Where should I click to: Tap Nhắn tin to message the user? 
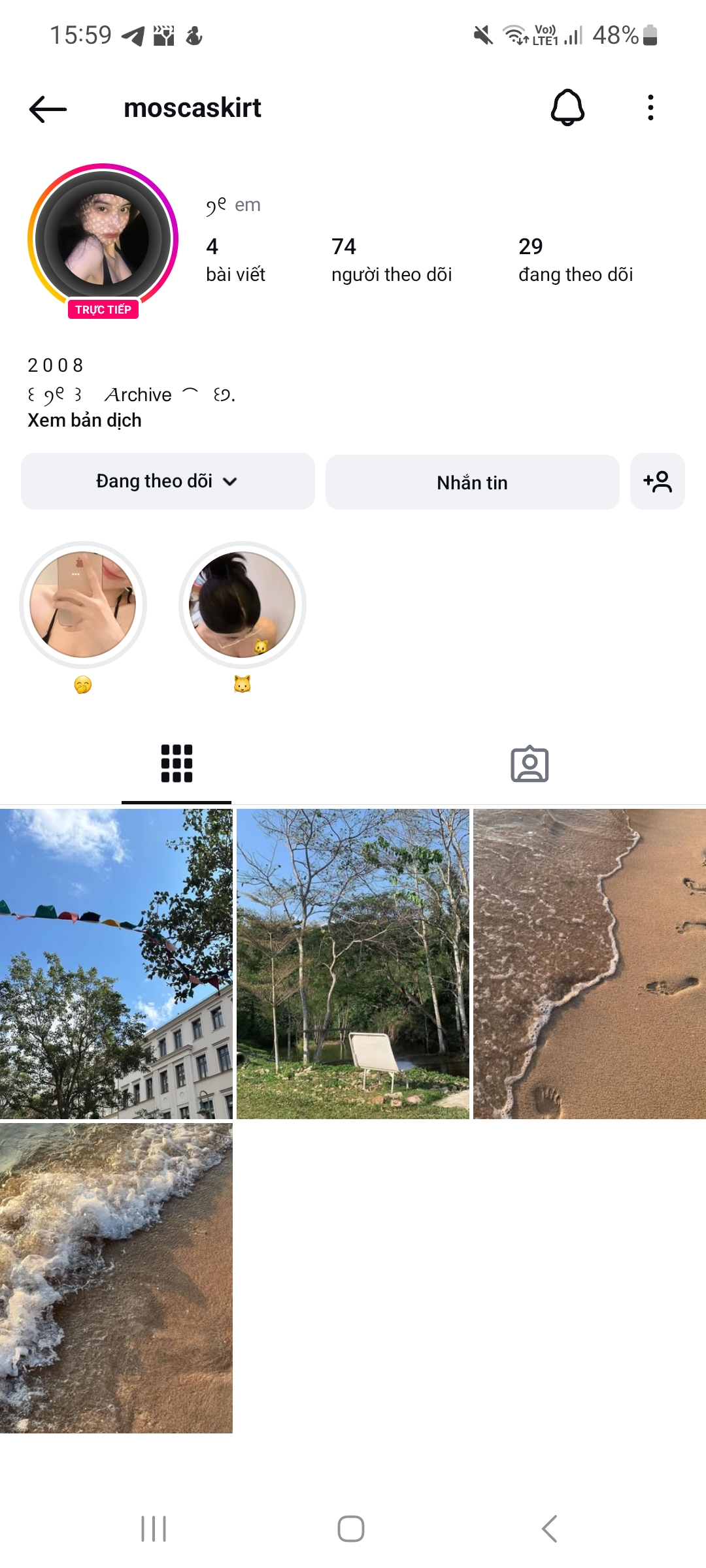pos(472,482)
